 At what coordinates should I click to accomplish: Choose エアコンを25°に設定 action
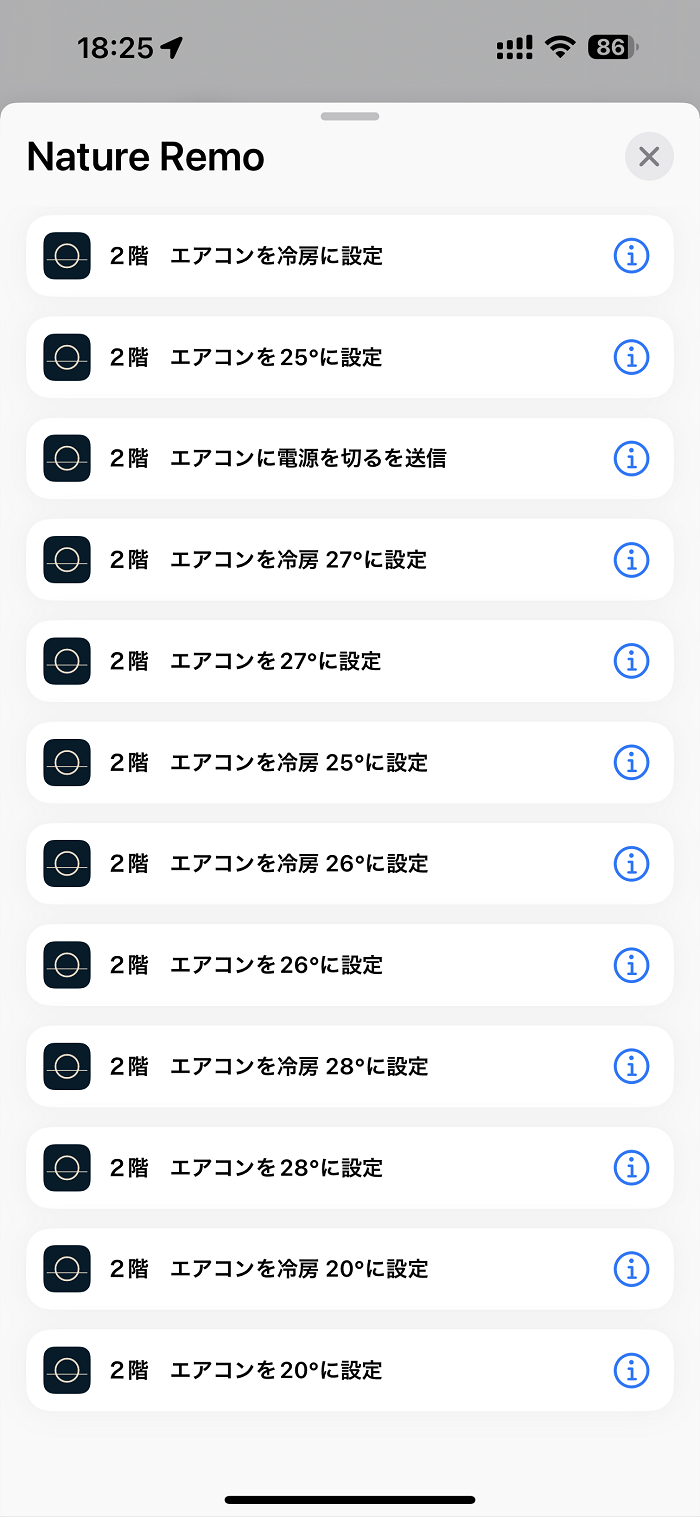(x=350, y=357)
